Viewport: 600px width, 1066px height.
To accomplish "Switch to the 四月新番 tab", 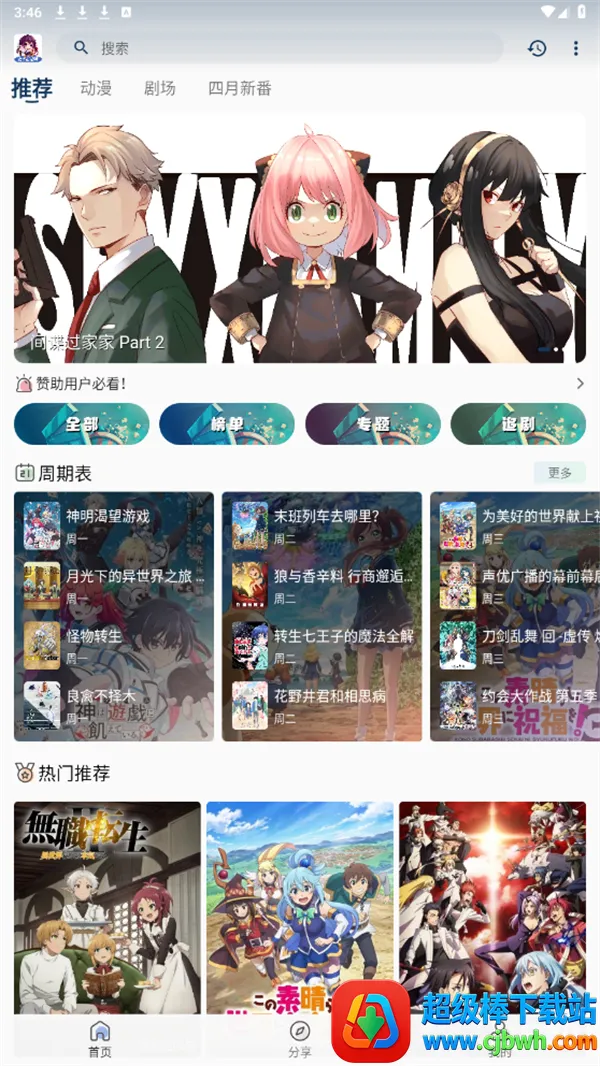I will tap(240, 88).
